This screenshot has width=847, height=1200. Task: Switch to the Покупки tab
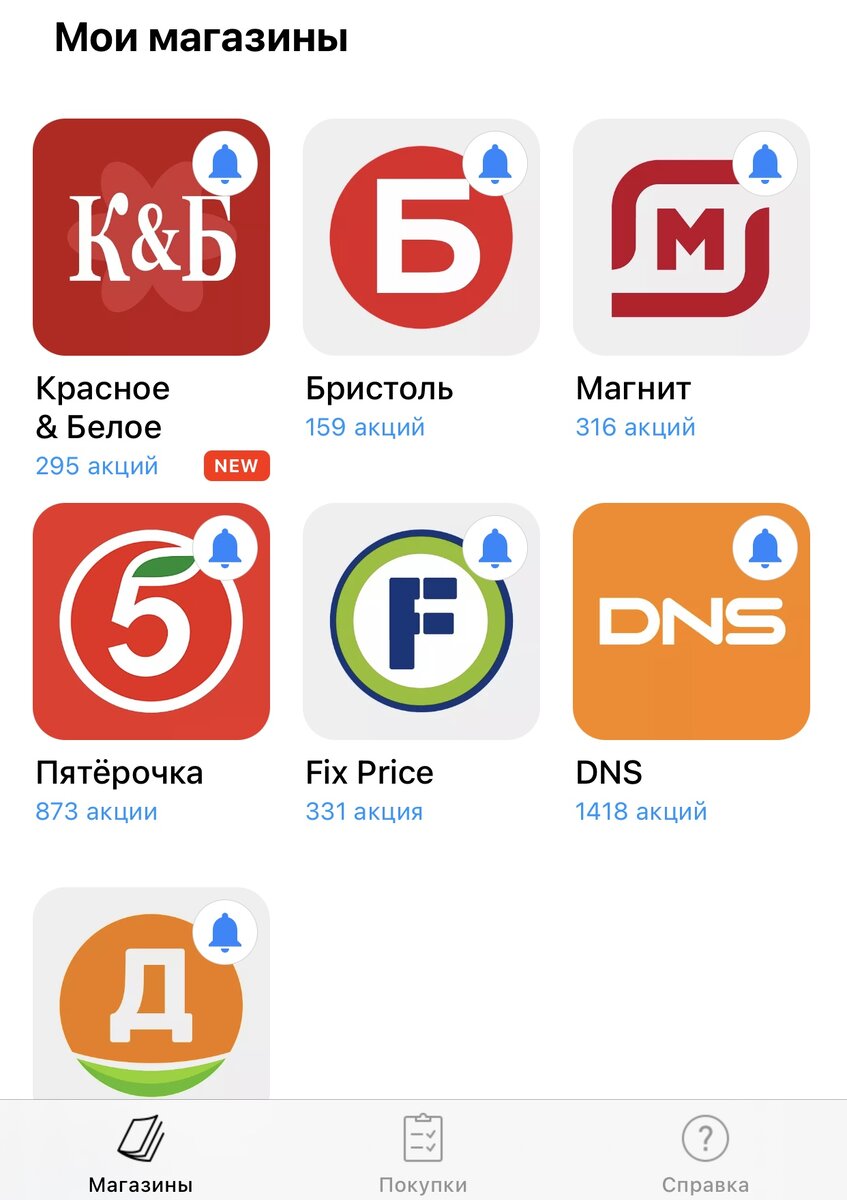click(423, 1153)
